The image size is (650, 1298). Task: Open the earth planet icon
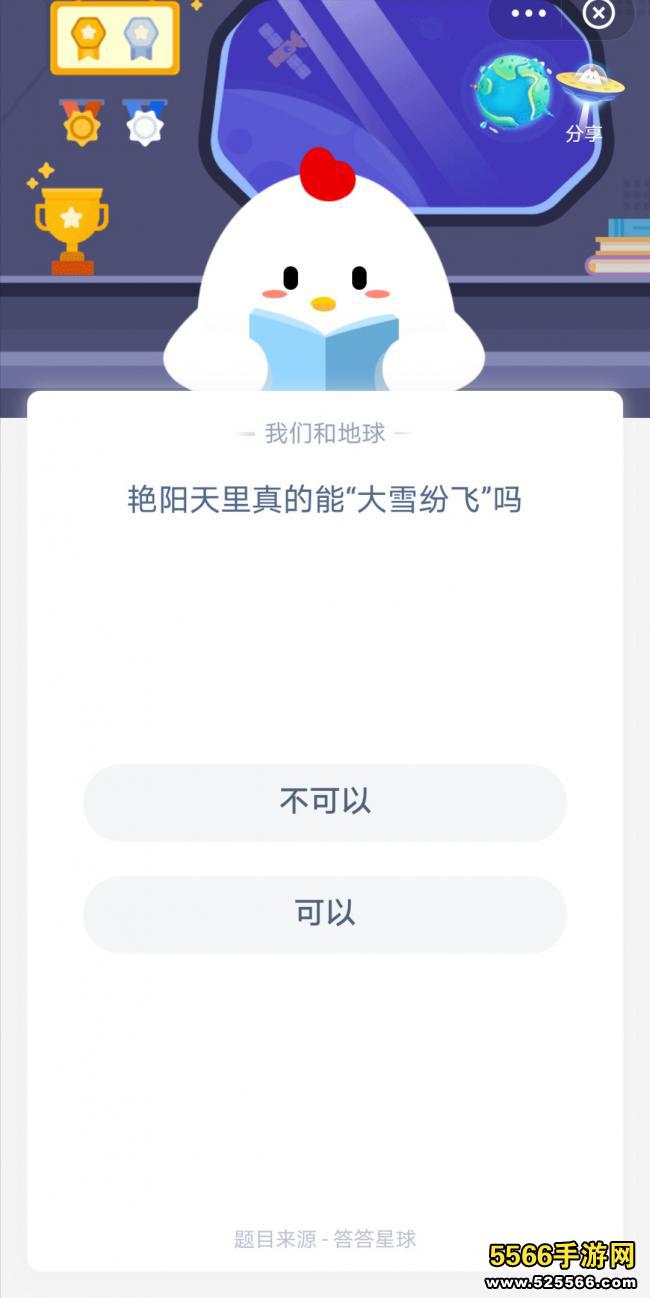(511, 90)
